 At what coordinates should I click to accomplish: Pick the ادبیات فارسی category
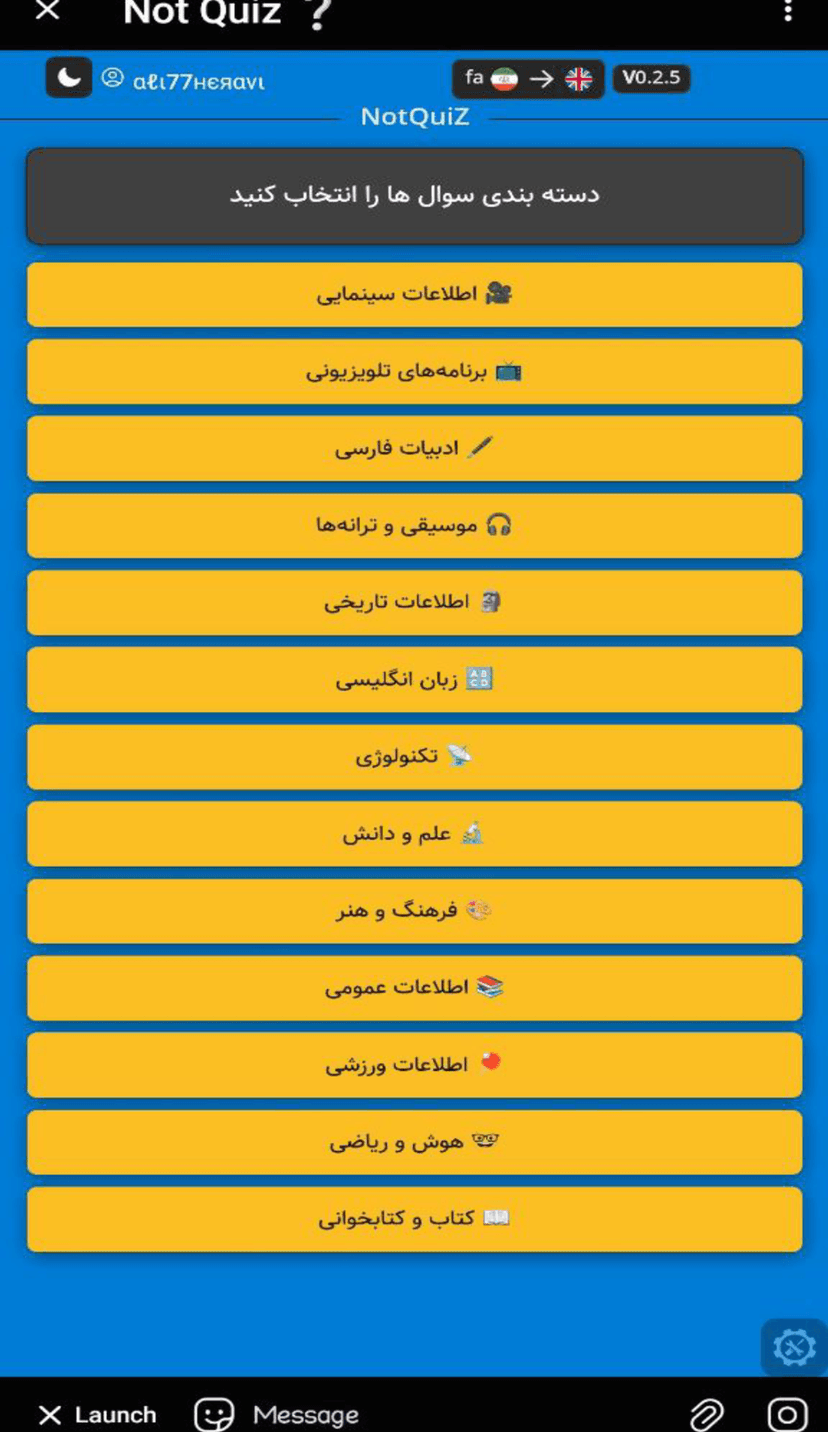[414, 448]
